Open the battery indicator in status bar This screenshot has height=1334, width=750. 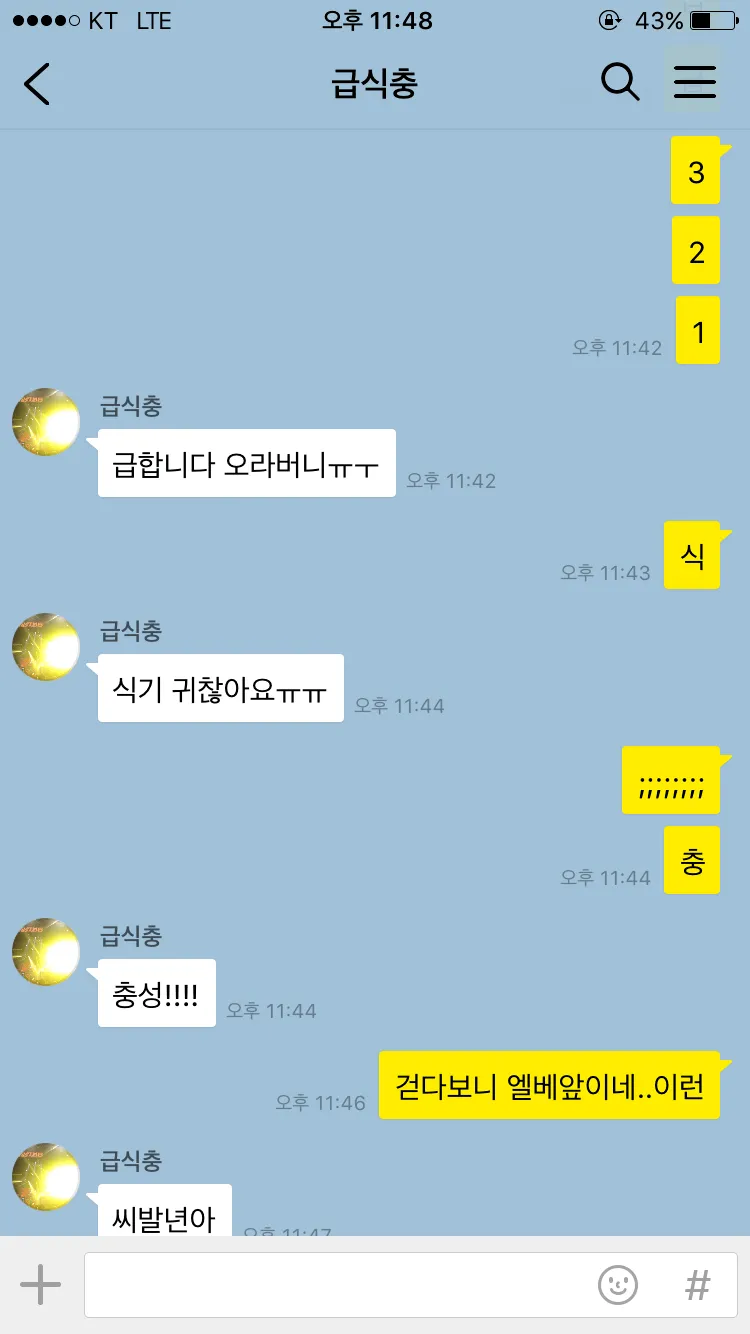click(x=712, y=19)
